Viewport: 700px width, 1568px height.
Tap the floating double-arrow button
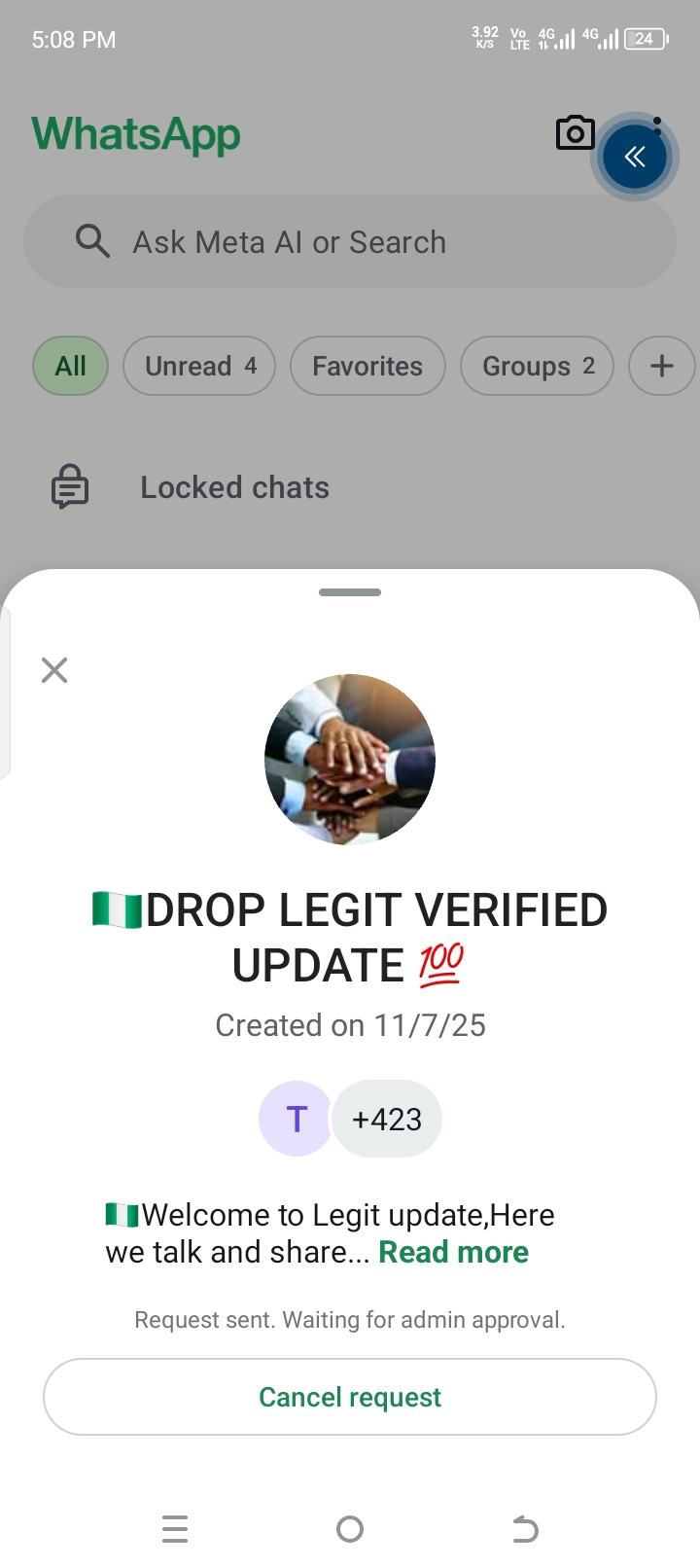[x=635, y=157]
